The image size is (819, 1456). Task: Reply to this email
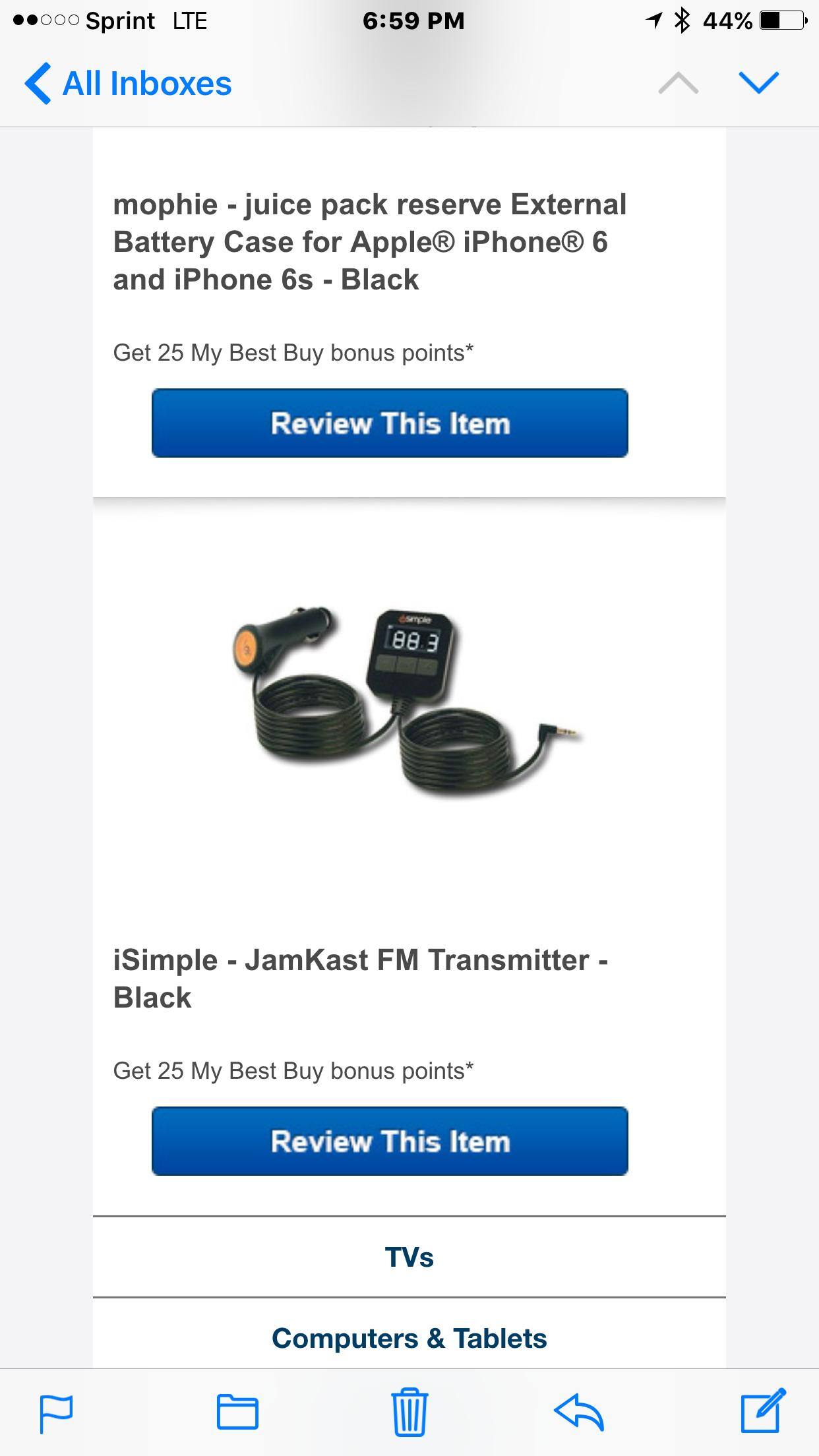tap(579, 1412)
